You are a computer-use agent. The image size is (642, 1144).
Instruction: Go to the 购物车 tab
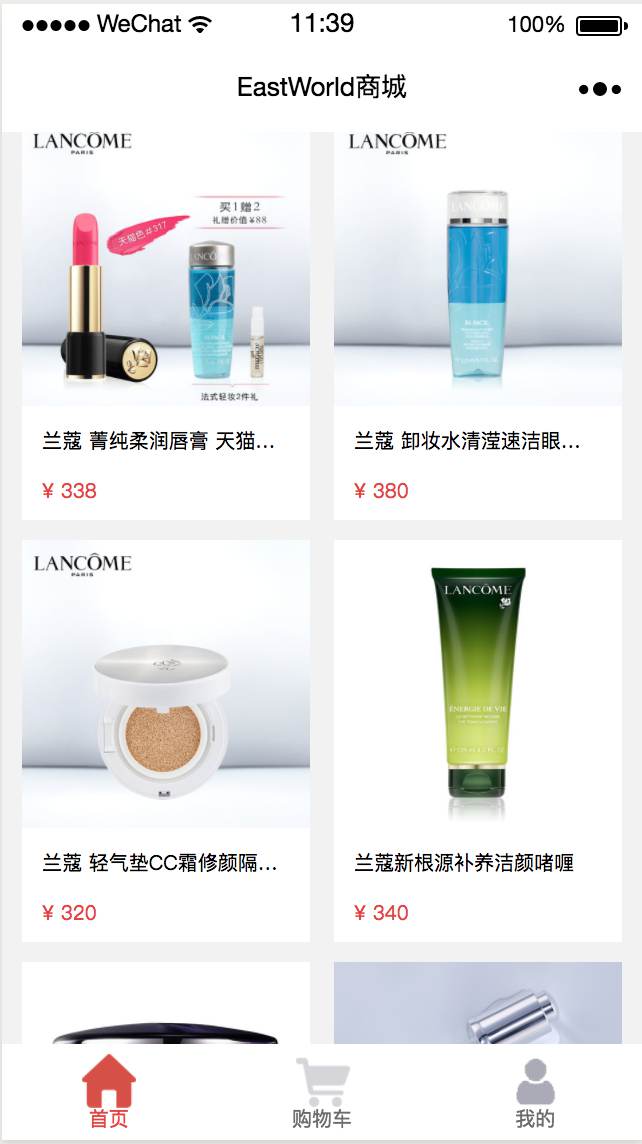[322, 1094]
